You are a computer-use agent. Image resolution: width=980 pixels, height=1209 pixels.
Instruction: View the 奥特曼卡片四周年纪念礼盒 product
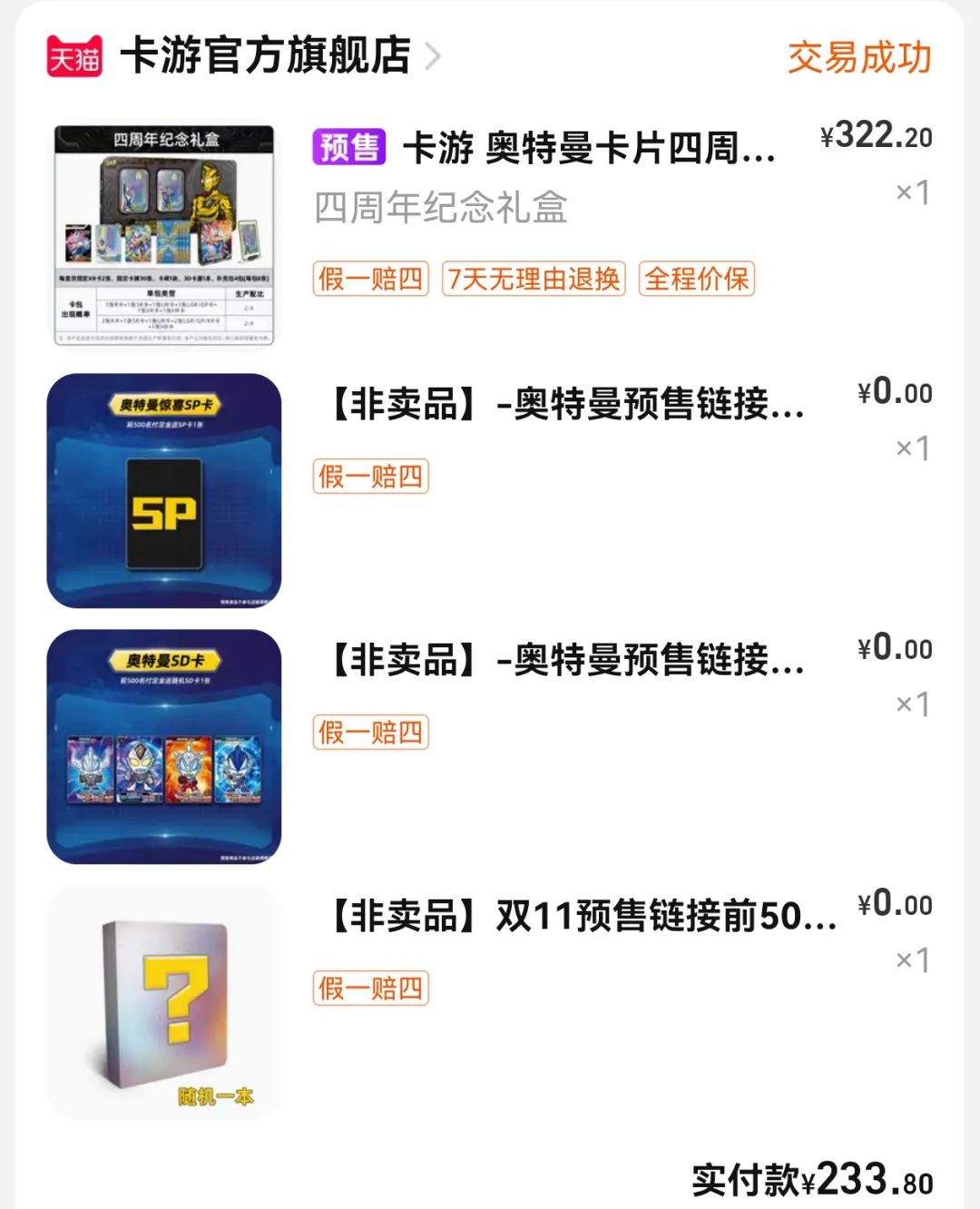(x=588, y=148)
